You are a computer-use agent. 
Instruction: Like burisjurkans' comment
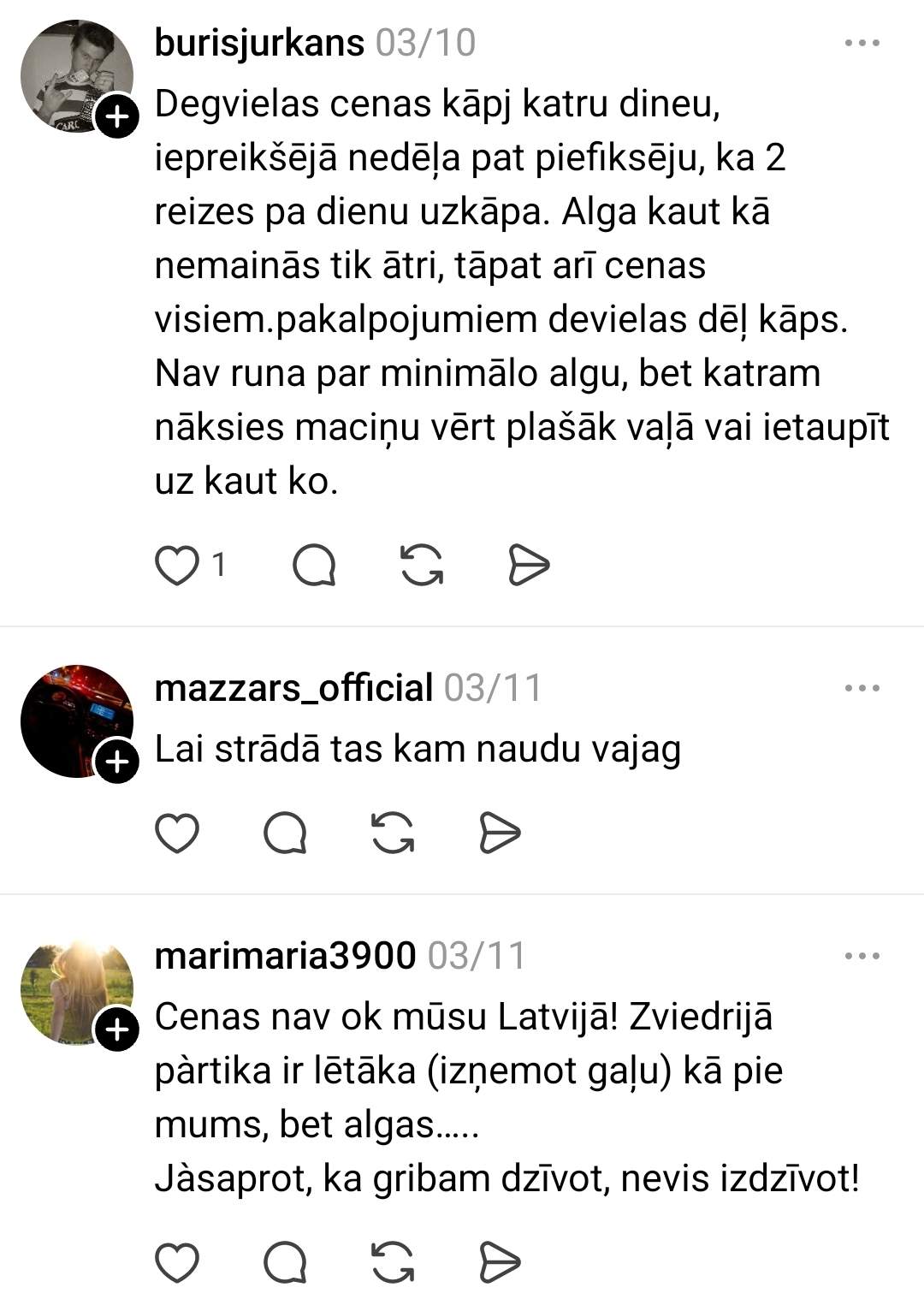pyautogui.click(x=177, y=566)
